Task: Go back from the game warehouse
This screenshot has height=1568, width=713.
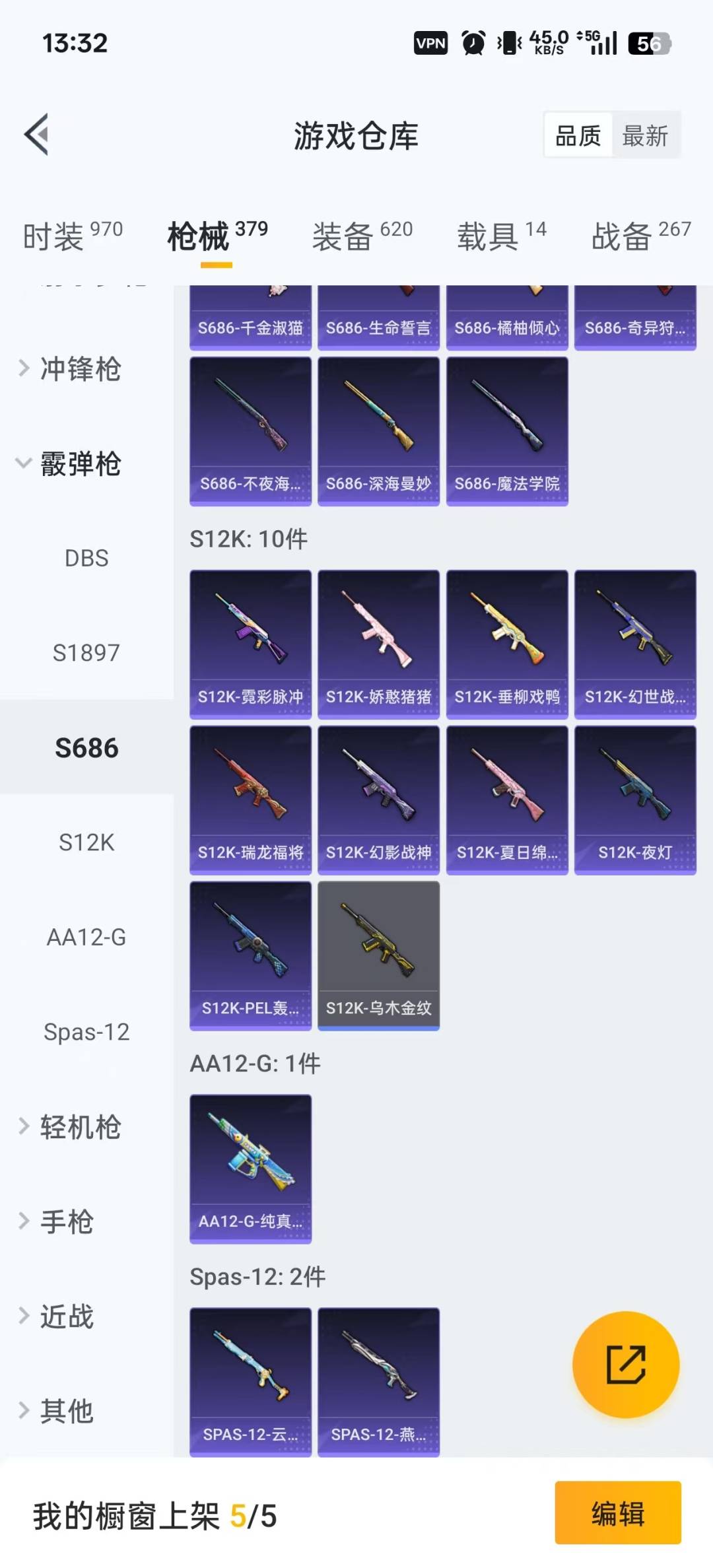Action: [x=37, y=135]
